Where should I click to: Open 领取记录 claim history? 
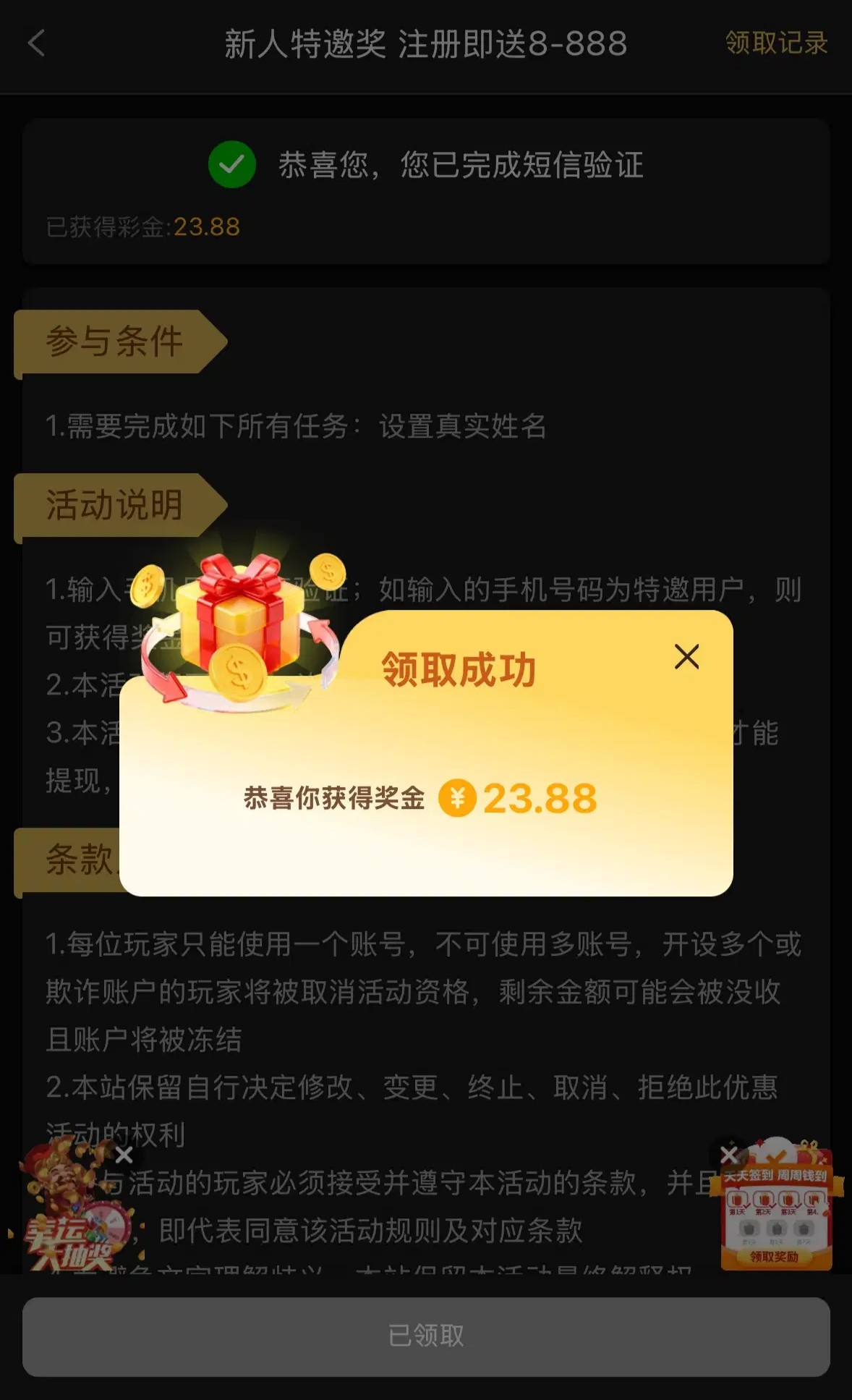pos(776,43)
